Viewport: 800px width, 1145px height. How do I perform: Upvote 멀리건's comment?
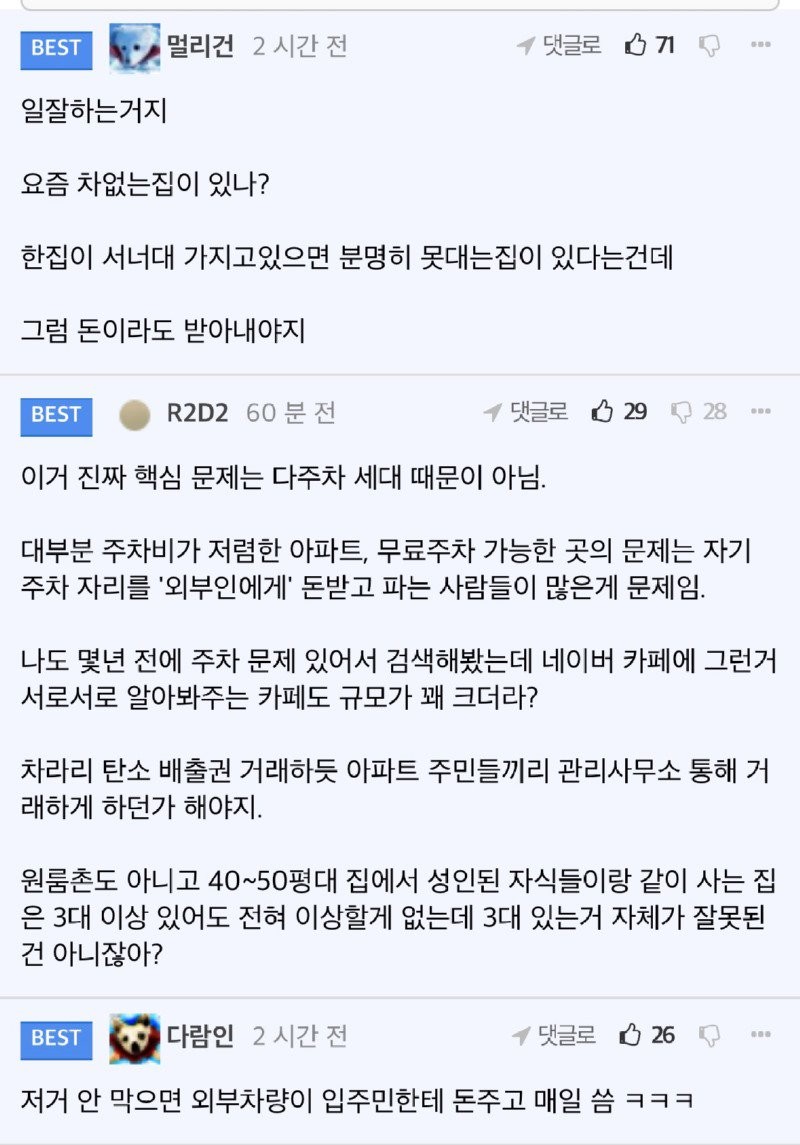[636, 45]
